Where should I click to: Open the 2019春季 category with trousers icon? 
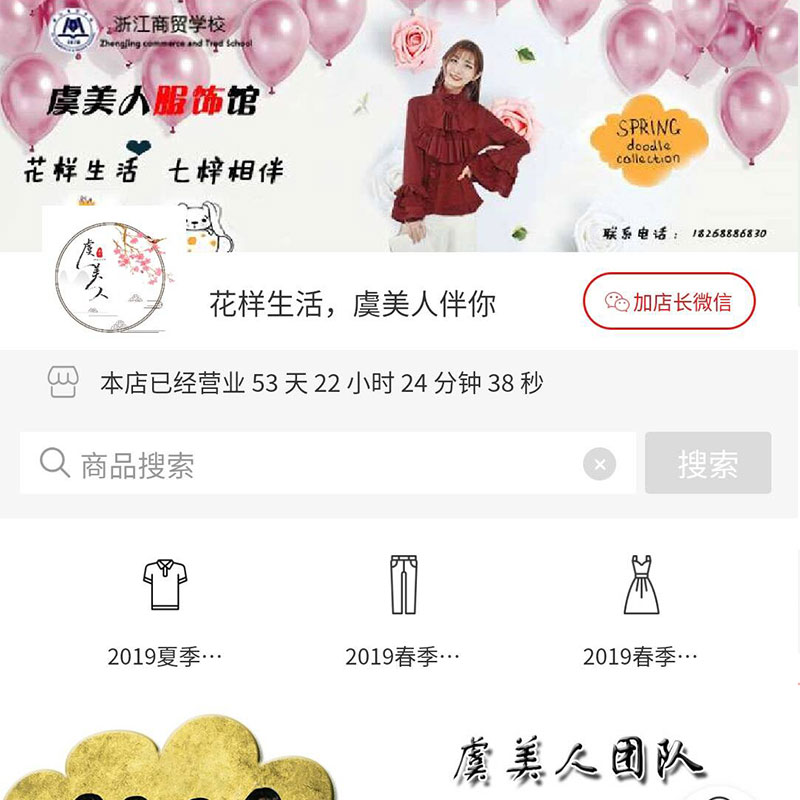pos(403,610)
